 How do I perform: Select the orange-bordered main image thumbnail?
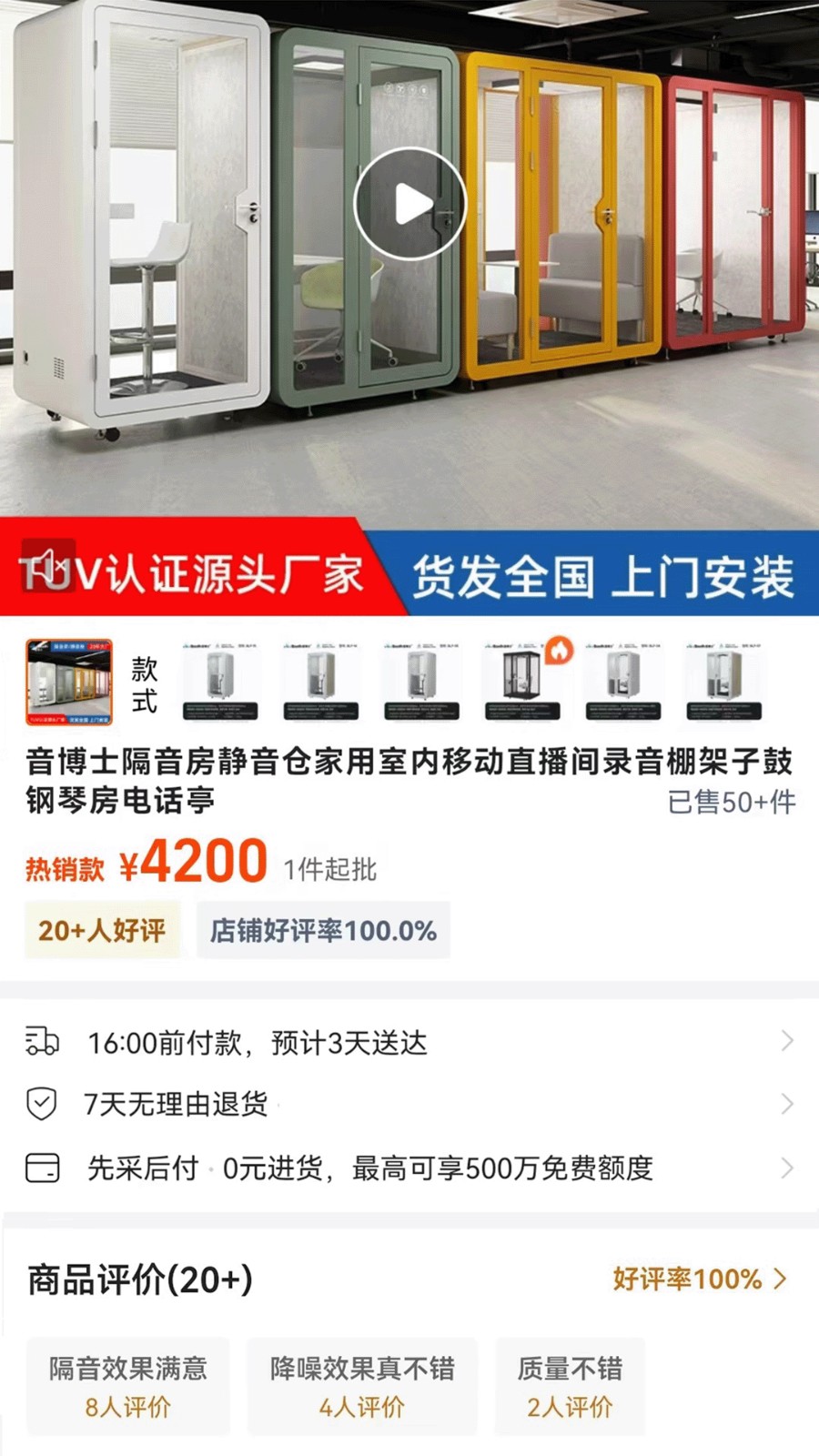[x=69, y=682]
